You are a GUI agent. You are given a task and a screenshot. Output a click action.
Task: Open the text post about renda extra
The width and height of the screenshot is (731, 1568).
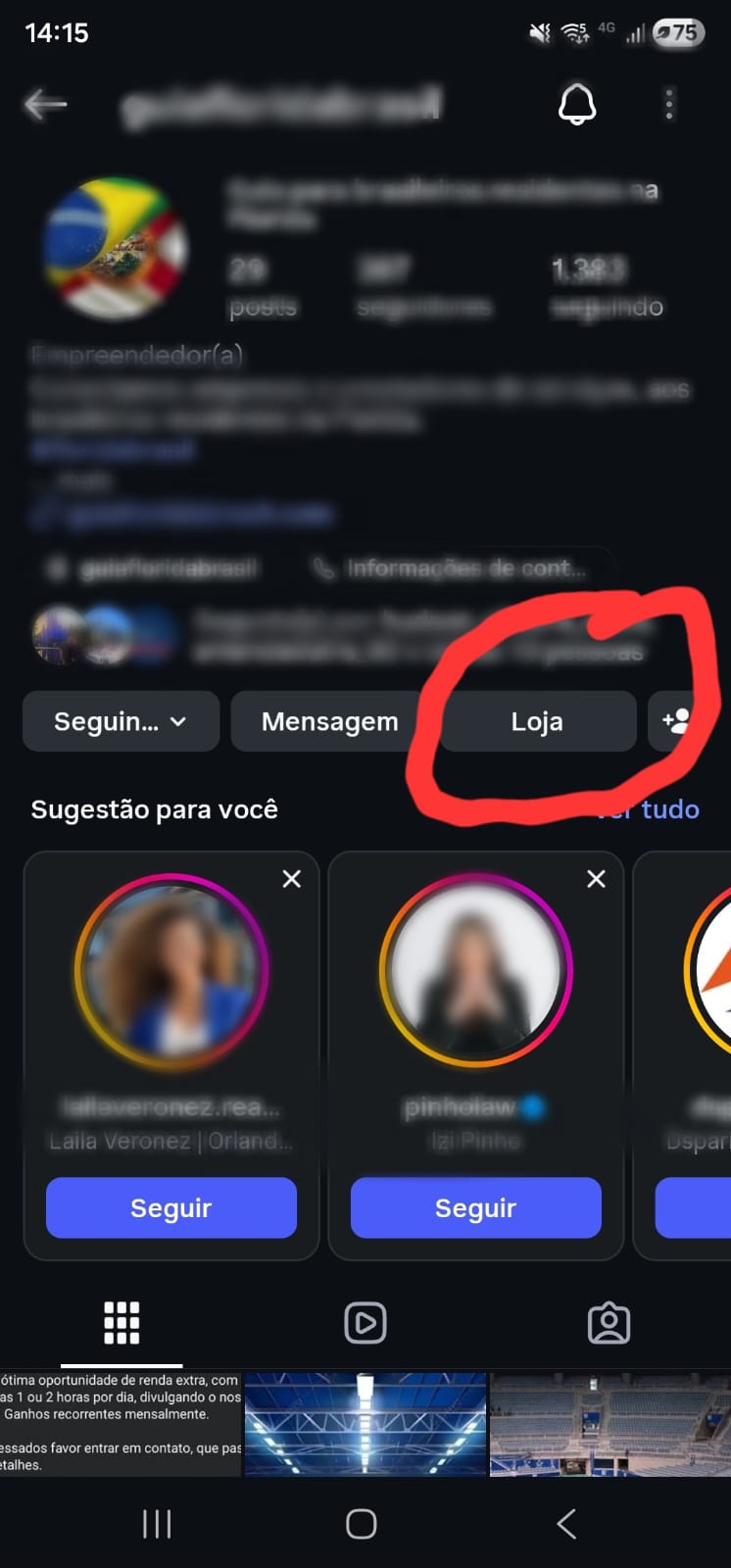[121, 1424]
